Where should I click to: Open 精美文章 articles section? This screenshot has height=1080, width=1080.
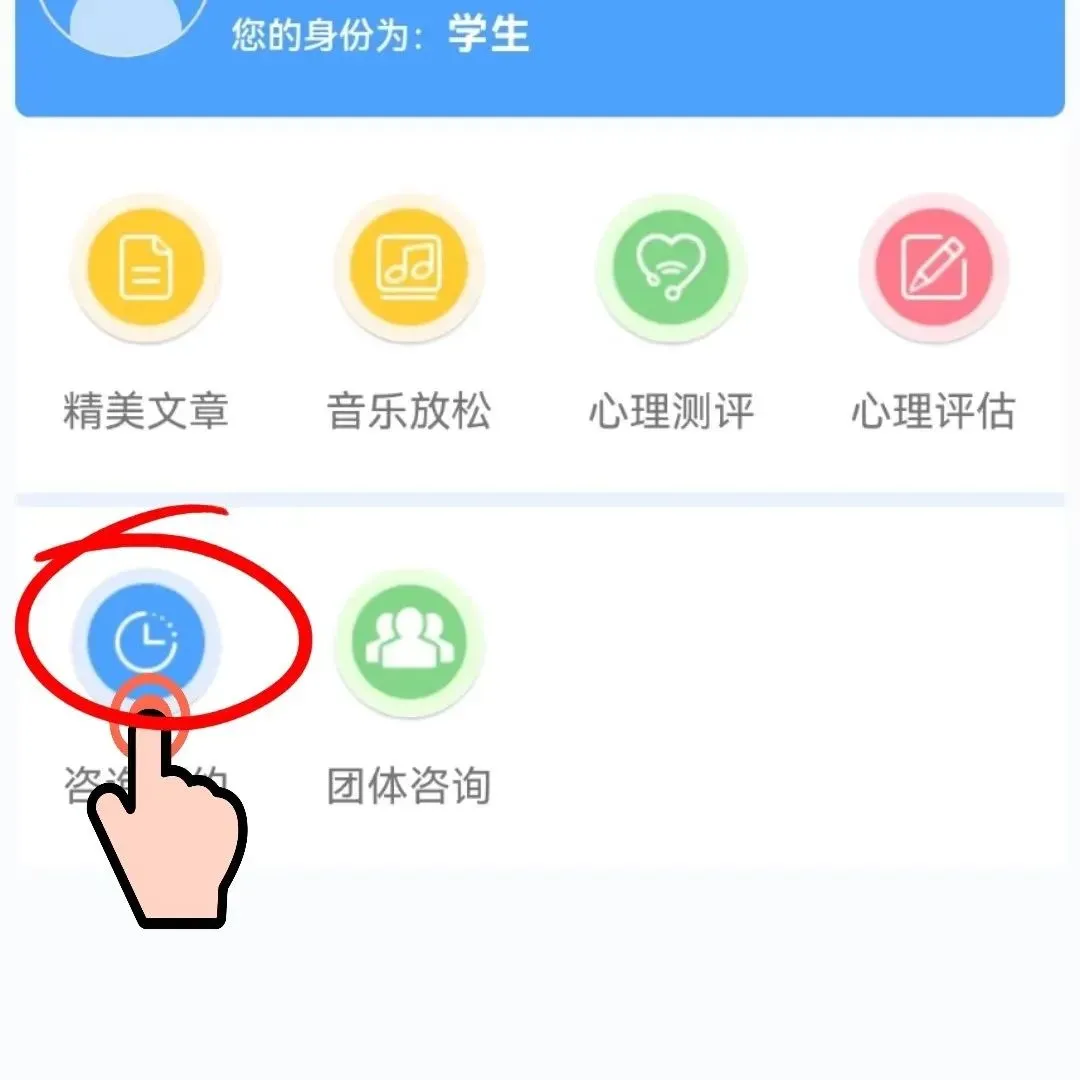tap(146, 269)
